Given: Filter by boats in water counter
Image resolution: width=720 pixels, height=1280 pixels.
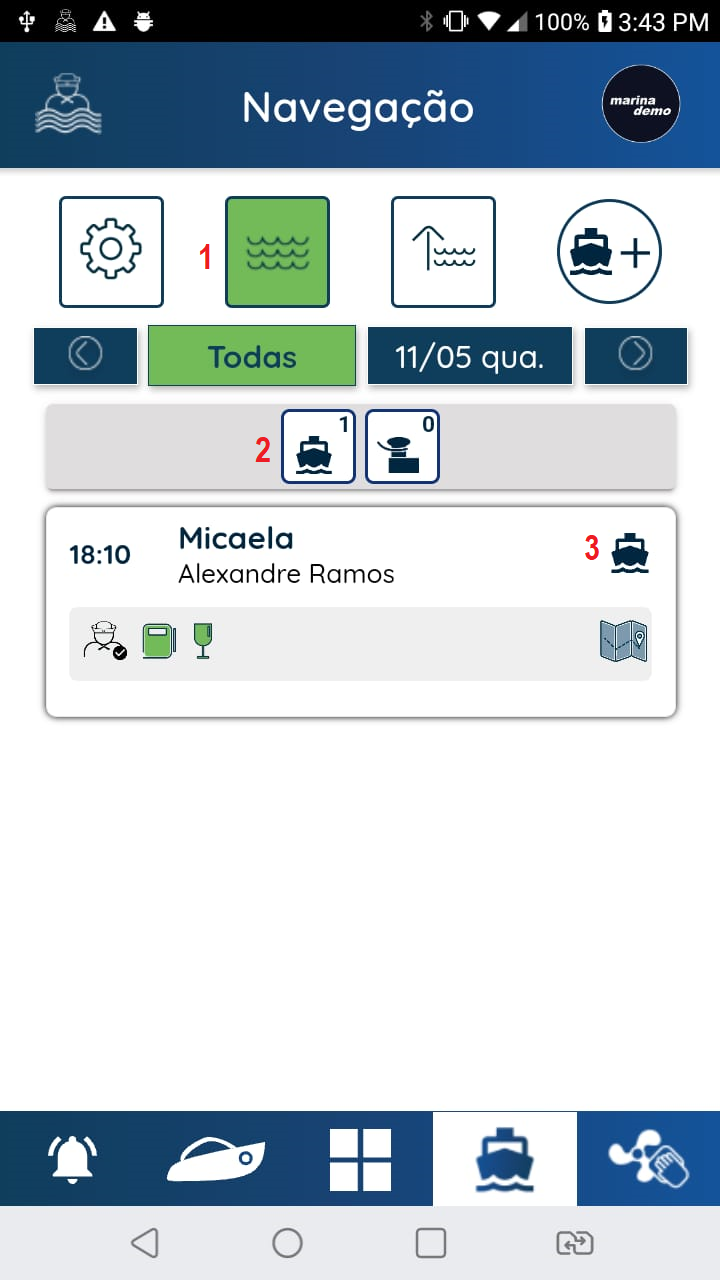Looking at the screenshot, I should 318,447.
